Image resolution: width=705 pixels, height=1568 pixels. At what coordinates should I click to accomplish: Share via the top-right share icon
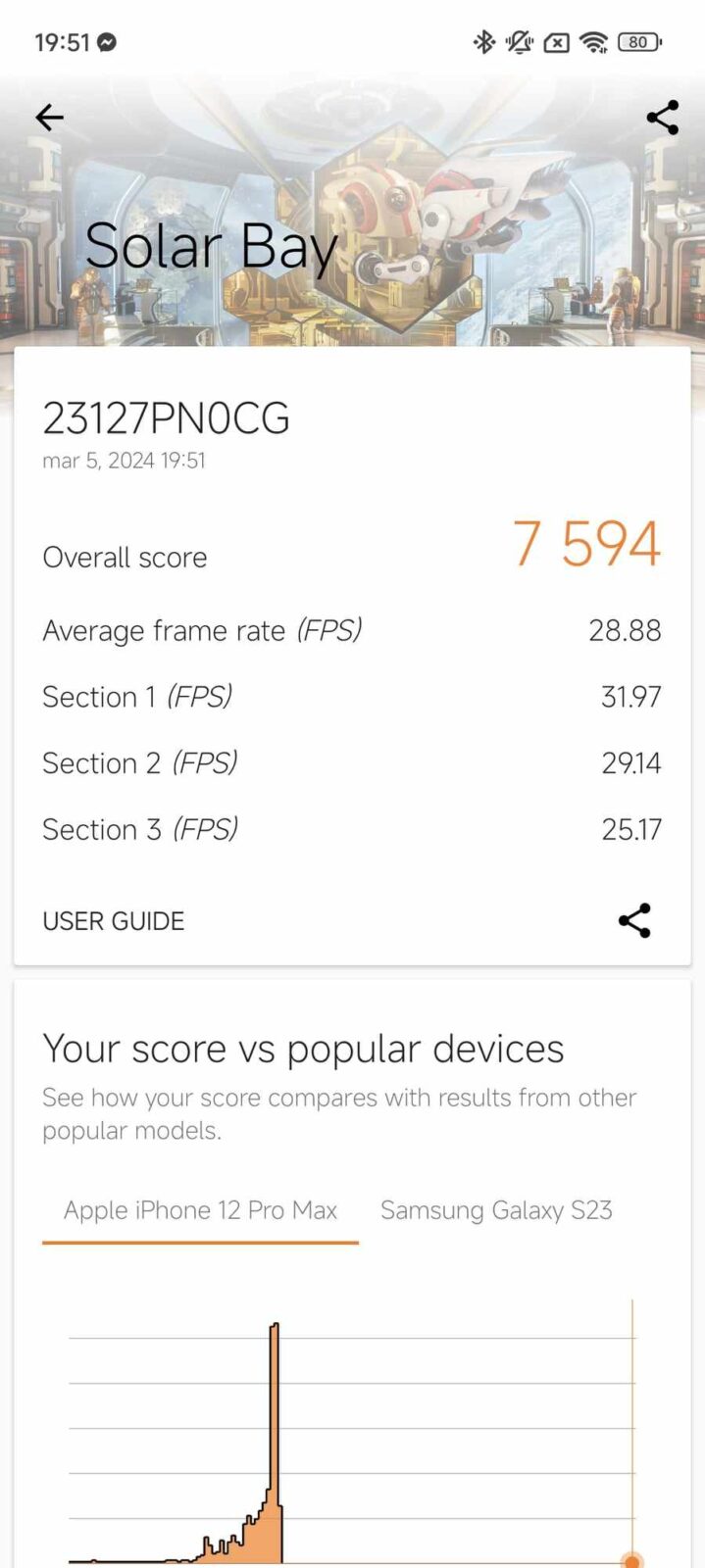coord(662,118)
